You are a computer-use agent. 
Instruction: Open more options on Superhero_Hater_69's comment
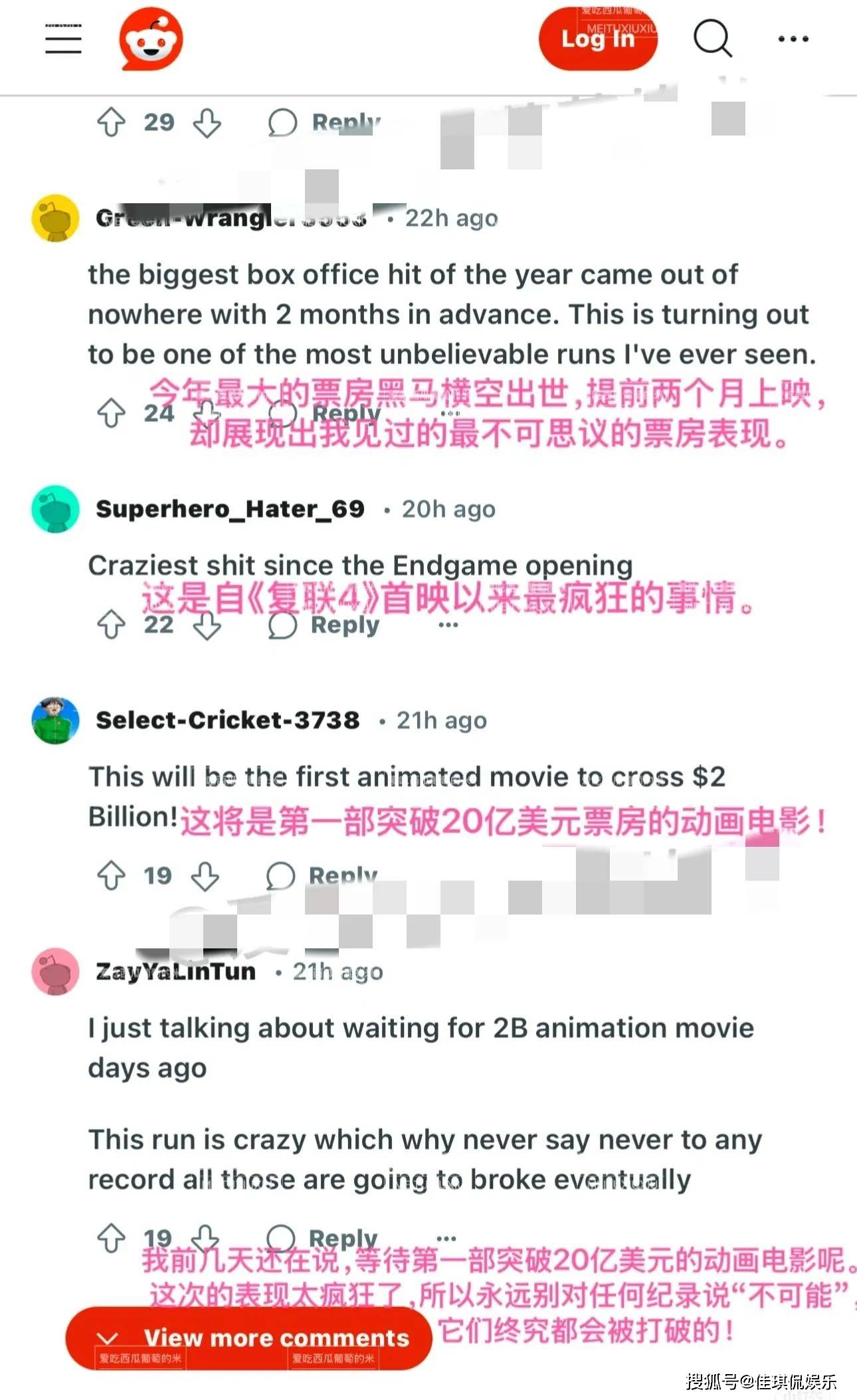click(x=448, y=625)
